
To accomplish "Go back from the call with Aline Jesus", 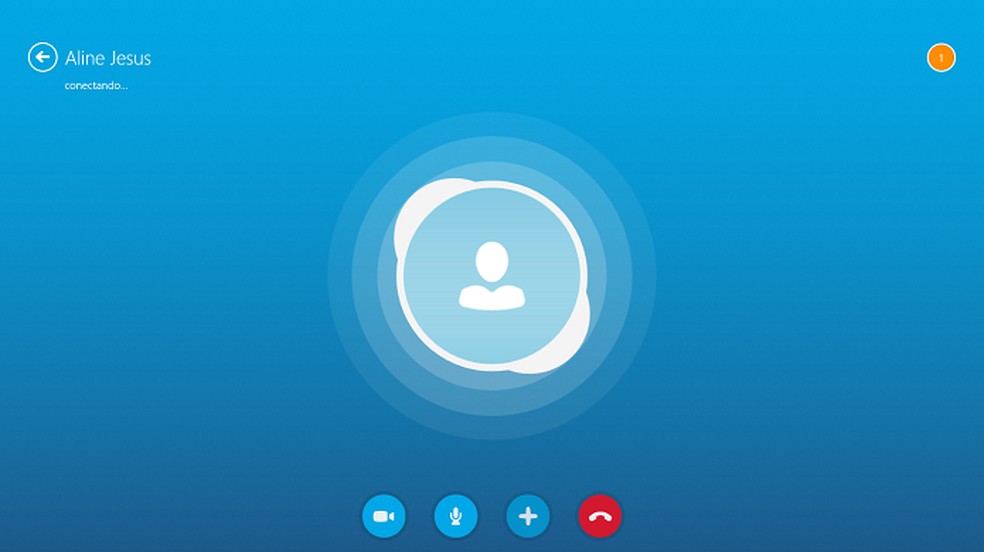I will (42, 58).
